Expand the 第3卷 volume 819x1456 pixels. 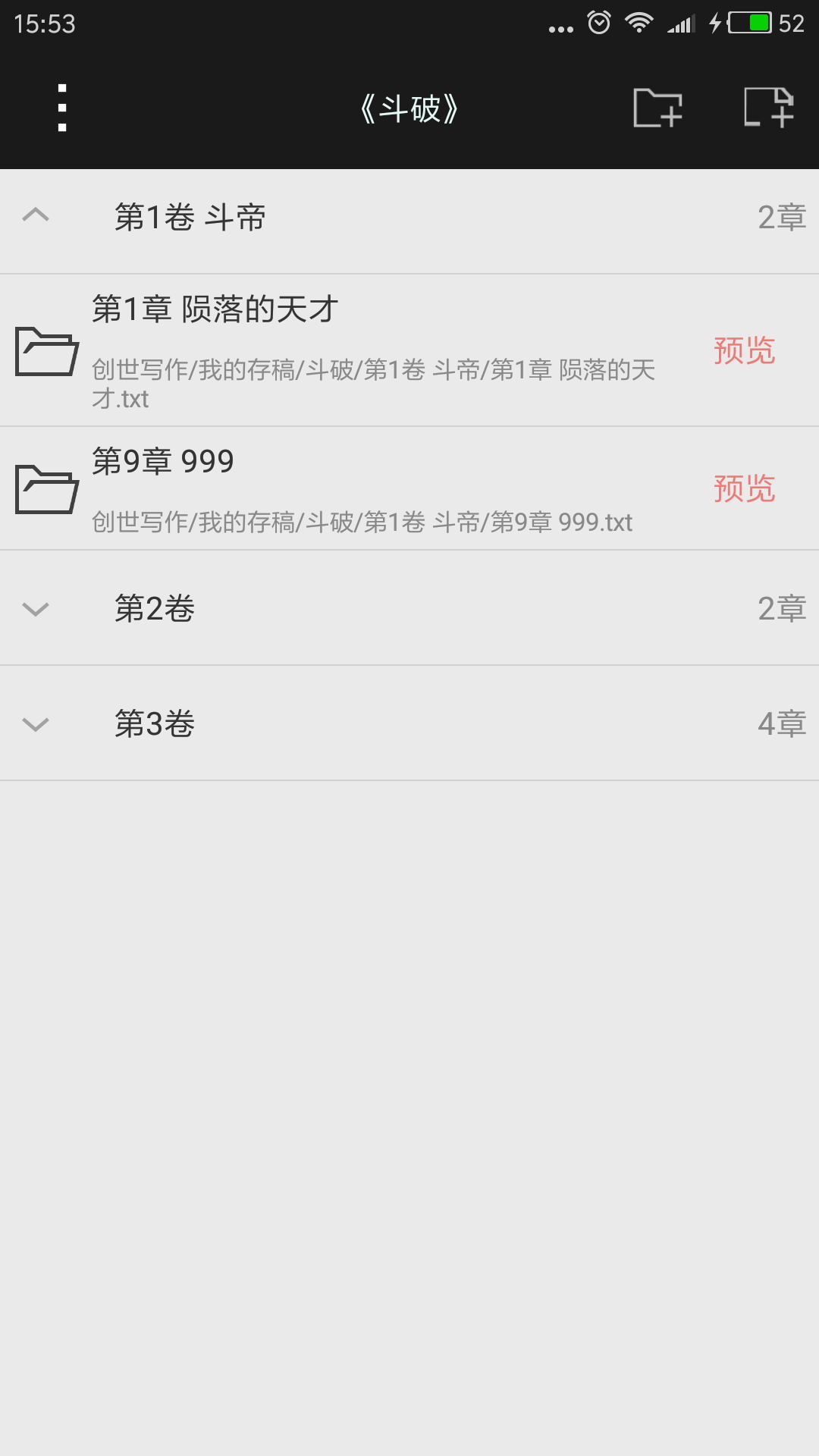click(x=36, y=724)
